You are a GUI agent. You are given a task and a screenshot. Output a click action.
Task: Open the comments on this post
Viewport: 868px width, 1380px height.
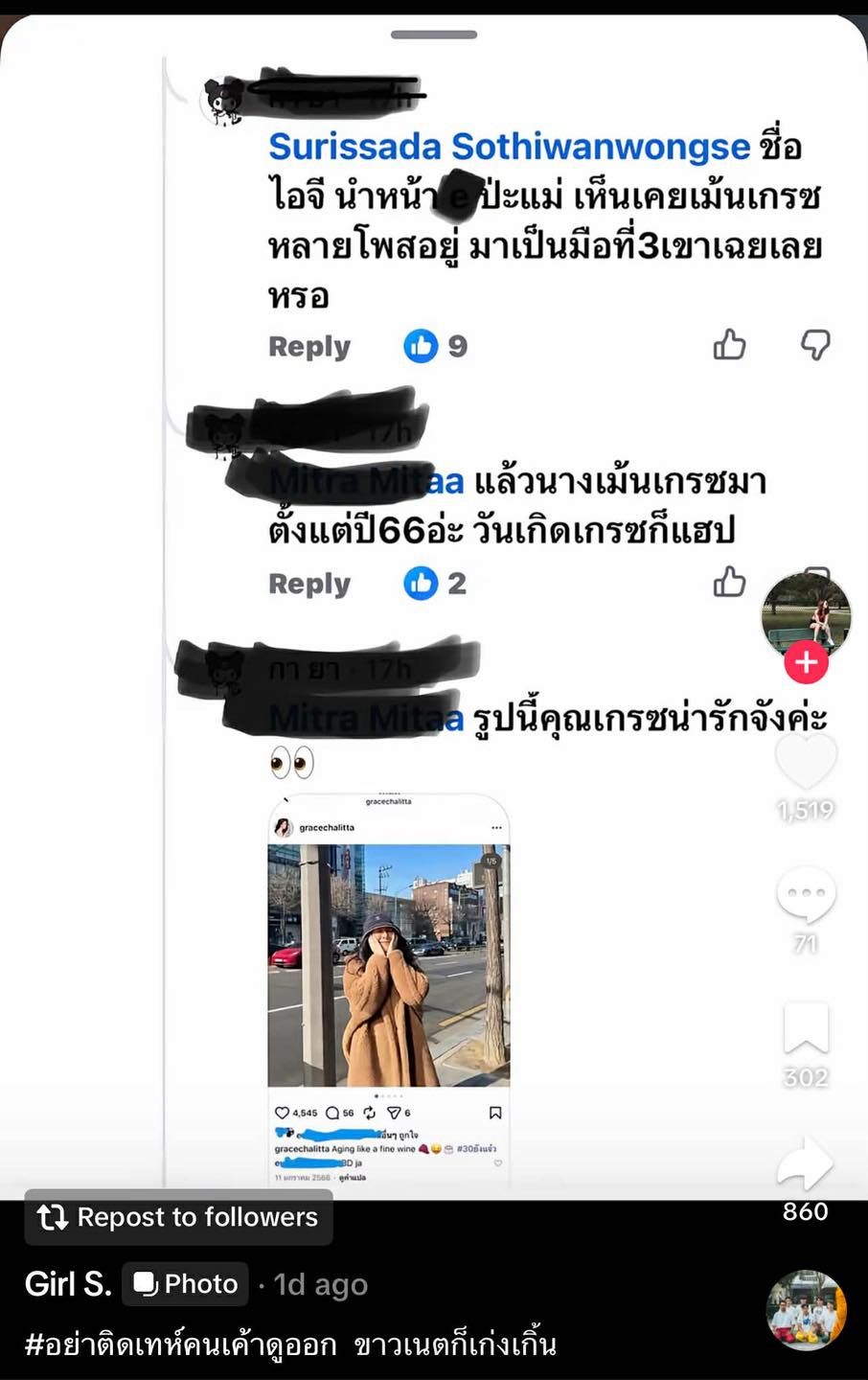click(x=806, y=896)
